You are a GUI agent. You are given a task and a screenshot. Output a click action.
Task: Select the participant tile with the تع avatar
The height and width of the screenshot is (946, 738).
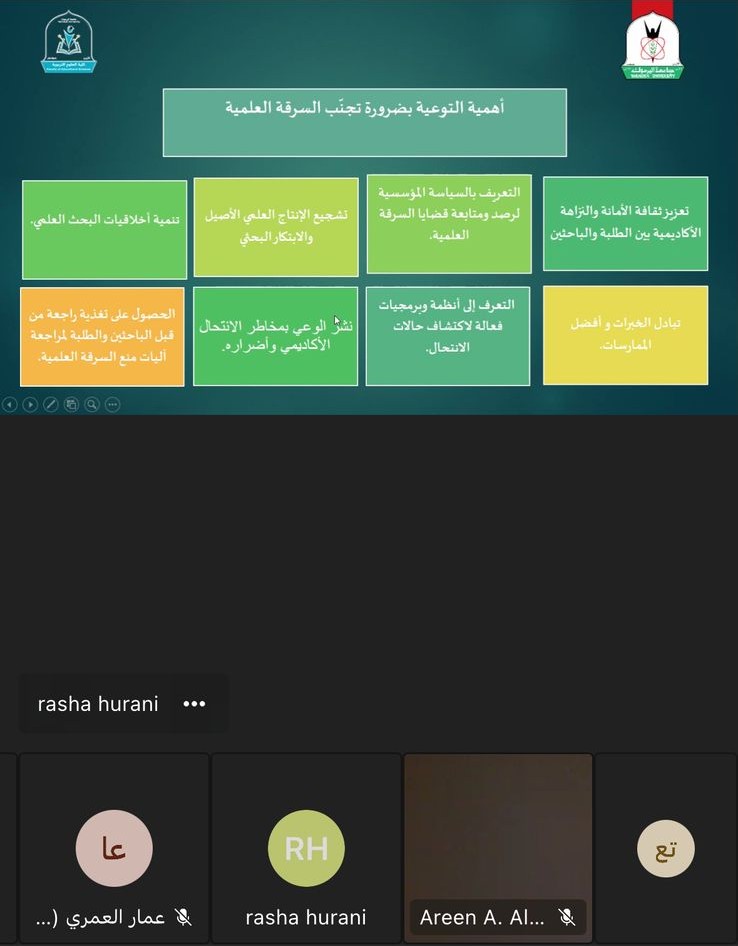[667, 848]
